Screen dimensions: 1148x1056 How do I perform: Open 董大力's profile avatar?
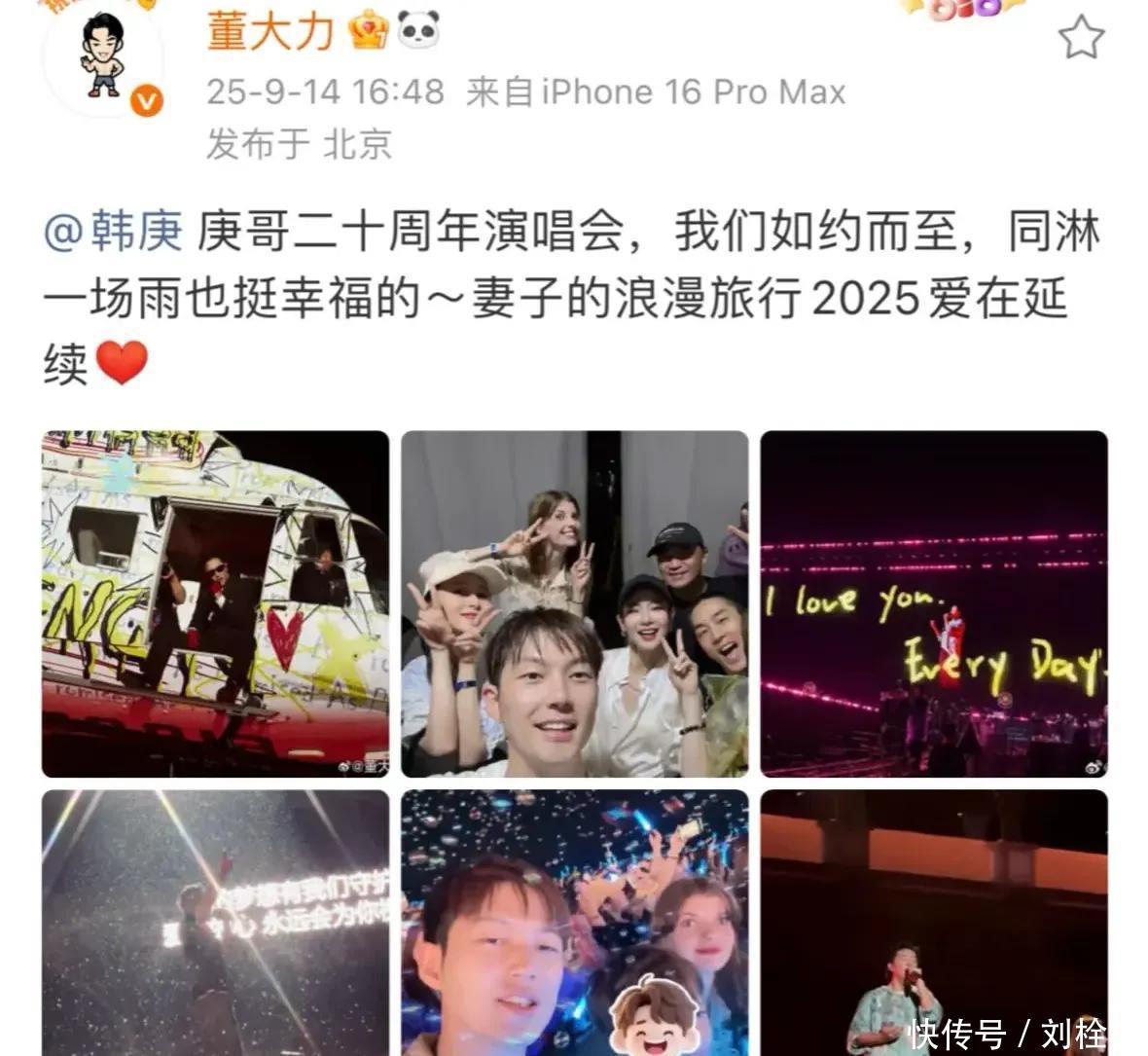105,56
